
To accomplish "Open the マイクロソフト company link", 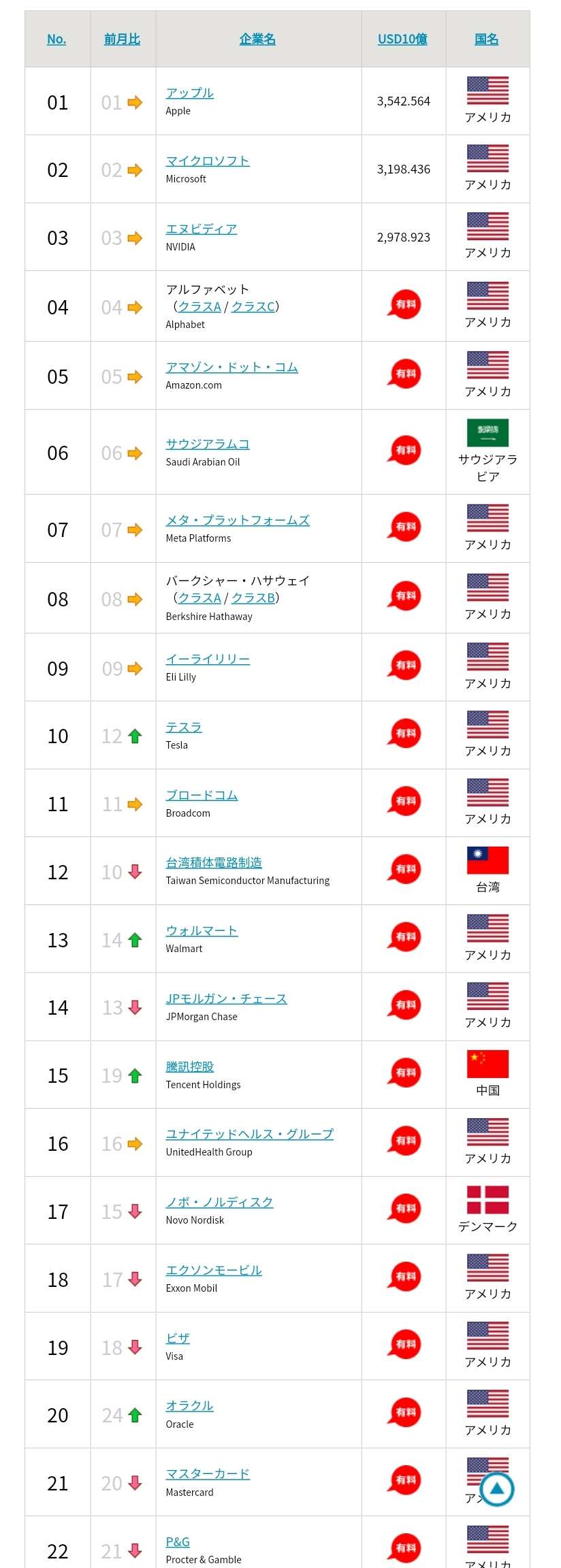I will tap(207, 161).
